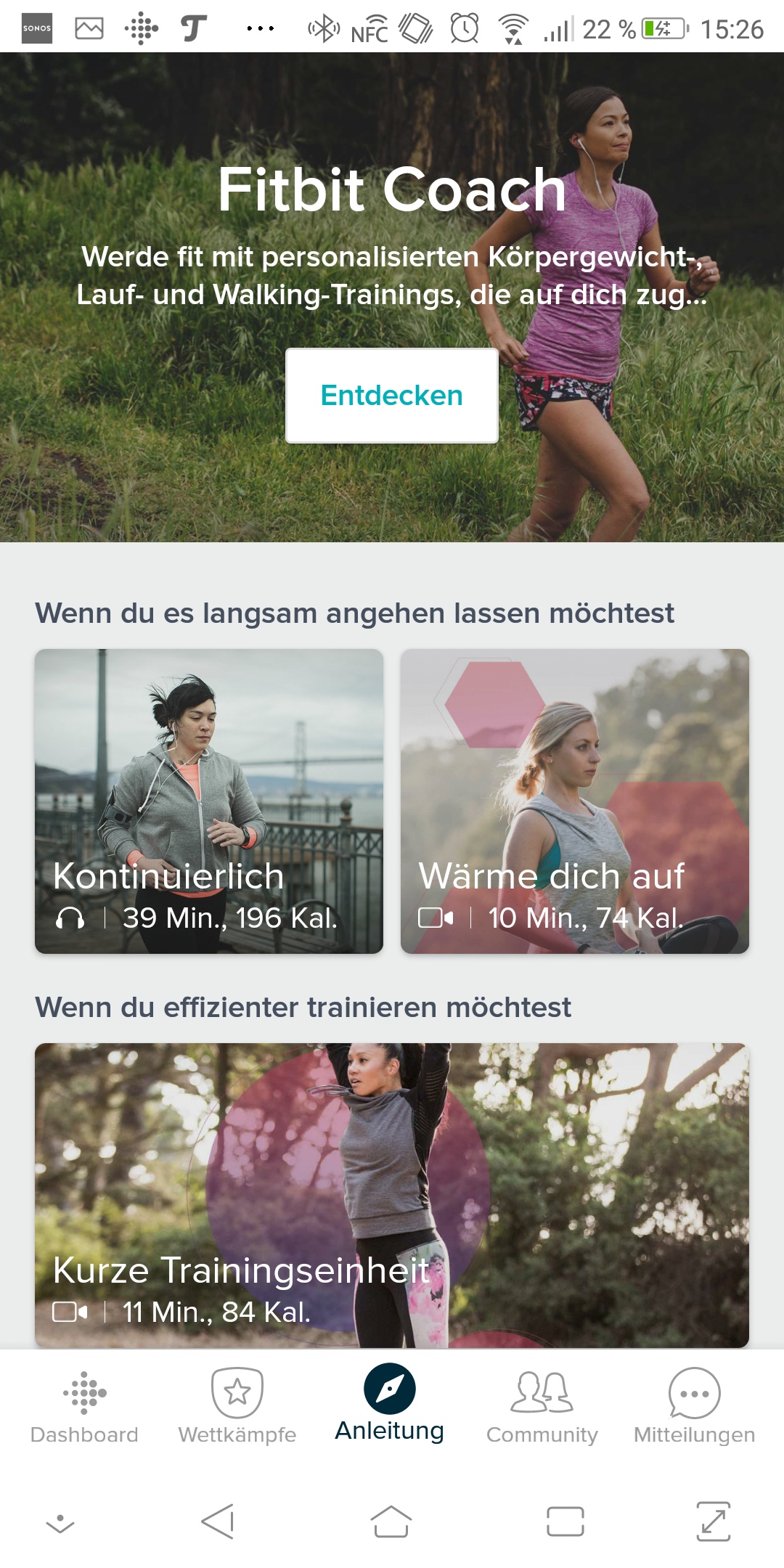Return to the phone's home screen
784x1568 pixels.
[x=391, y=1522]
